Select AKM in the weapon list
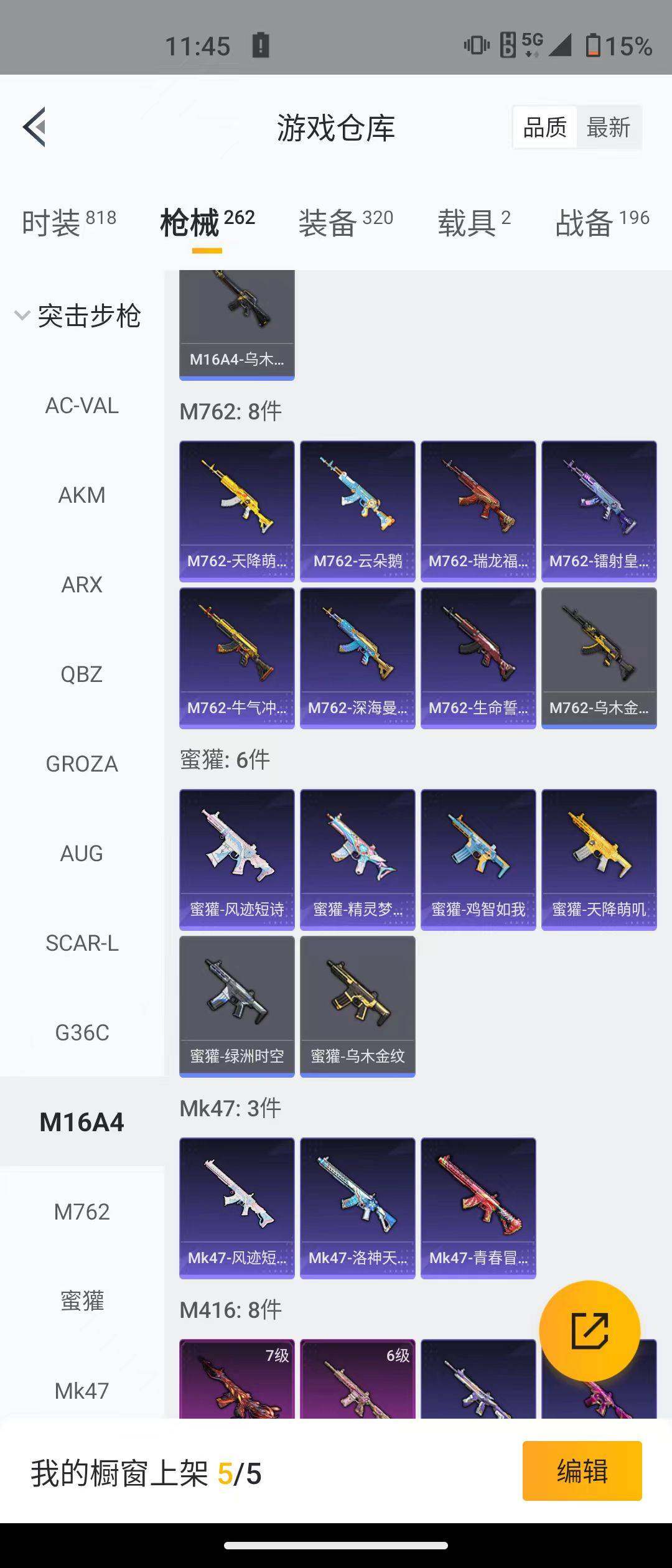 pos(82,495)
